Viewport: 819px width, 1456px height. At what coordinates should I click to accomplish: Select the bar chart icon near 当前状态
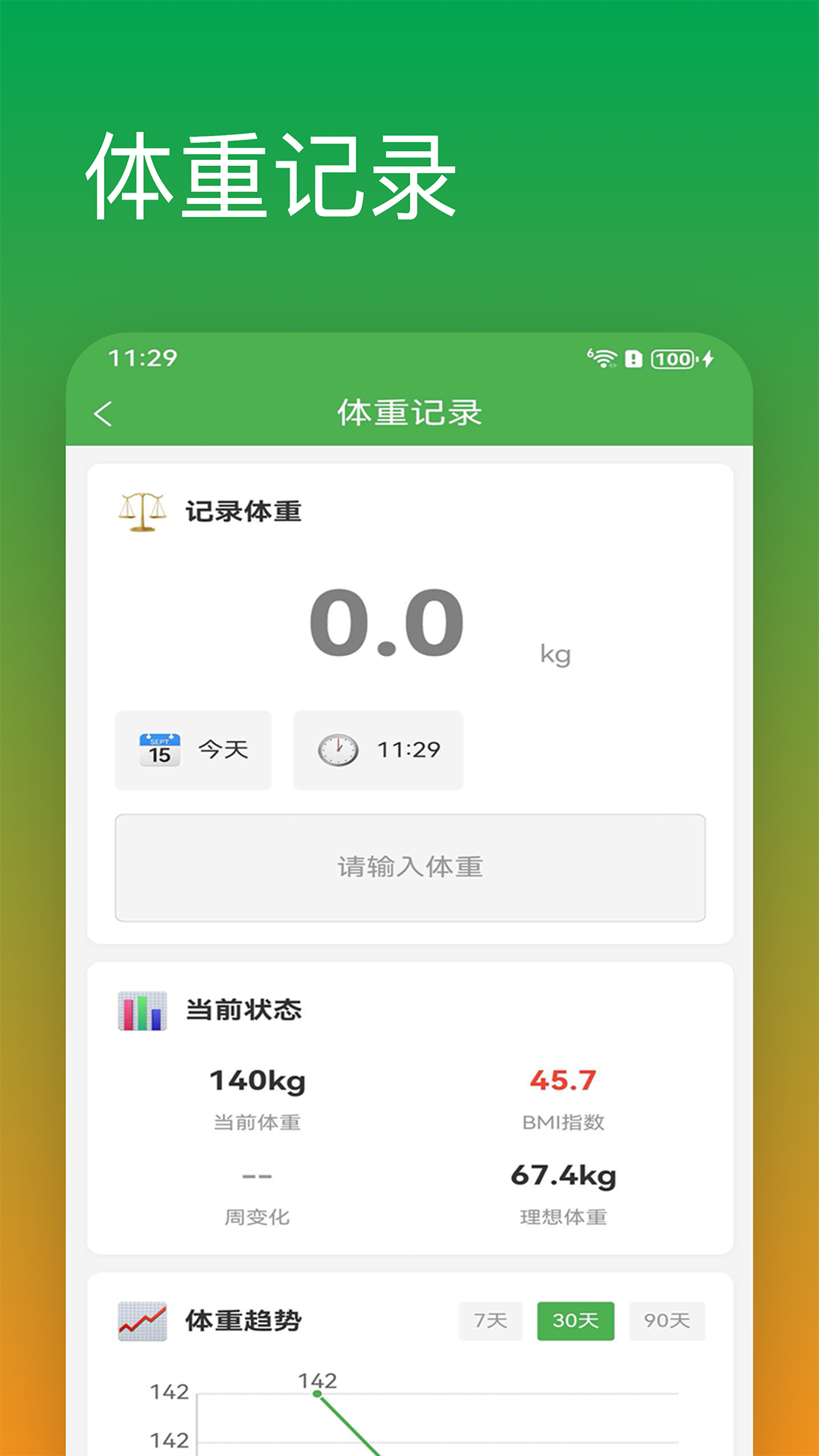[x=143, y=1009]
